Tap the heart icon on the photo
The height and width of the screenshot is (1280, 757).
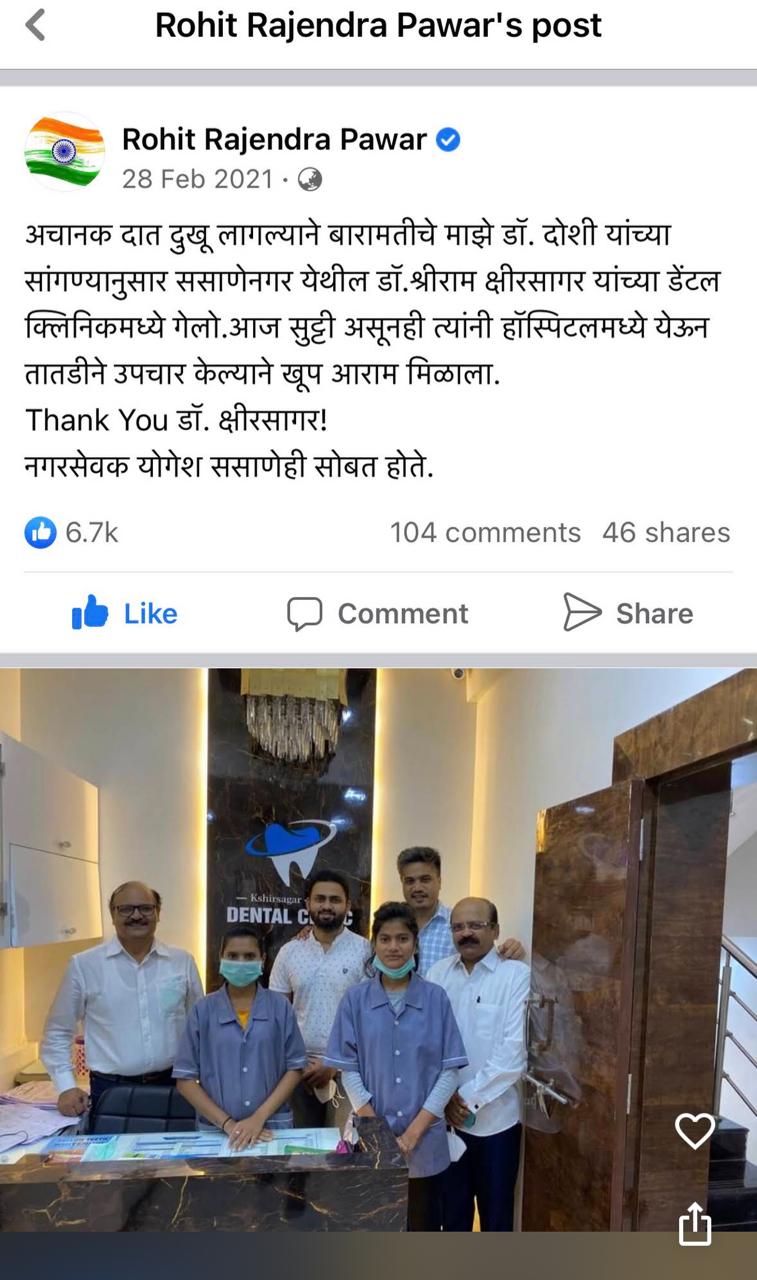point(694,1131)
